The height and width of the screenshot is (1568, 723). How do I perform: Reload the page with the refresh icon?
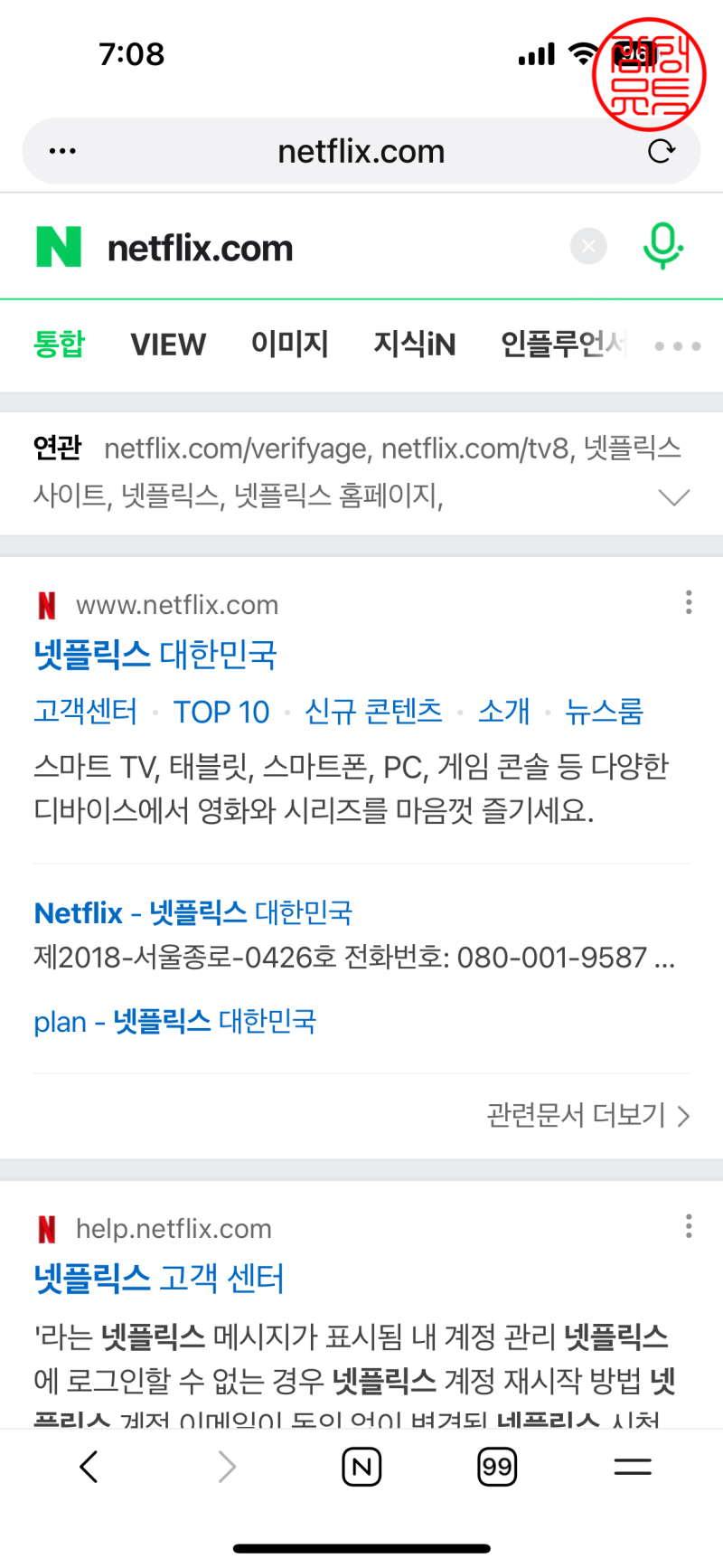[661, 150]
